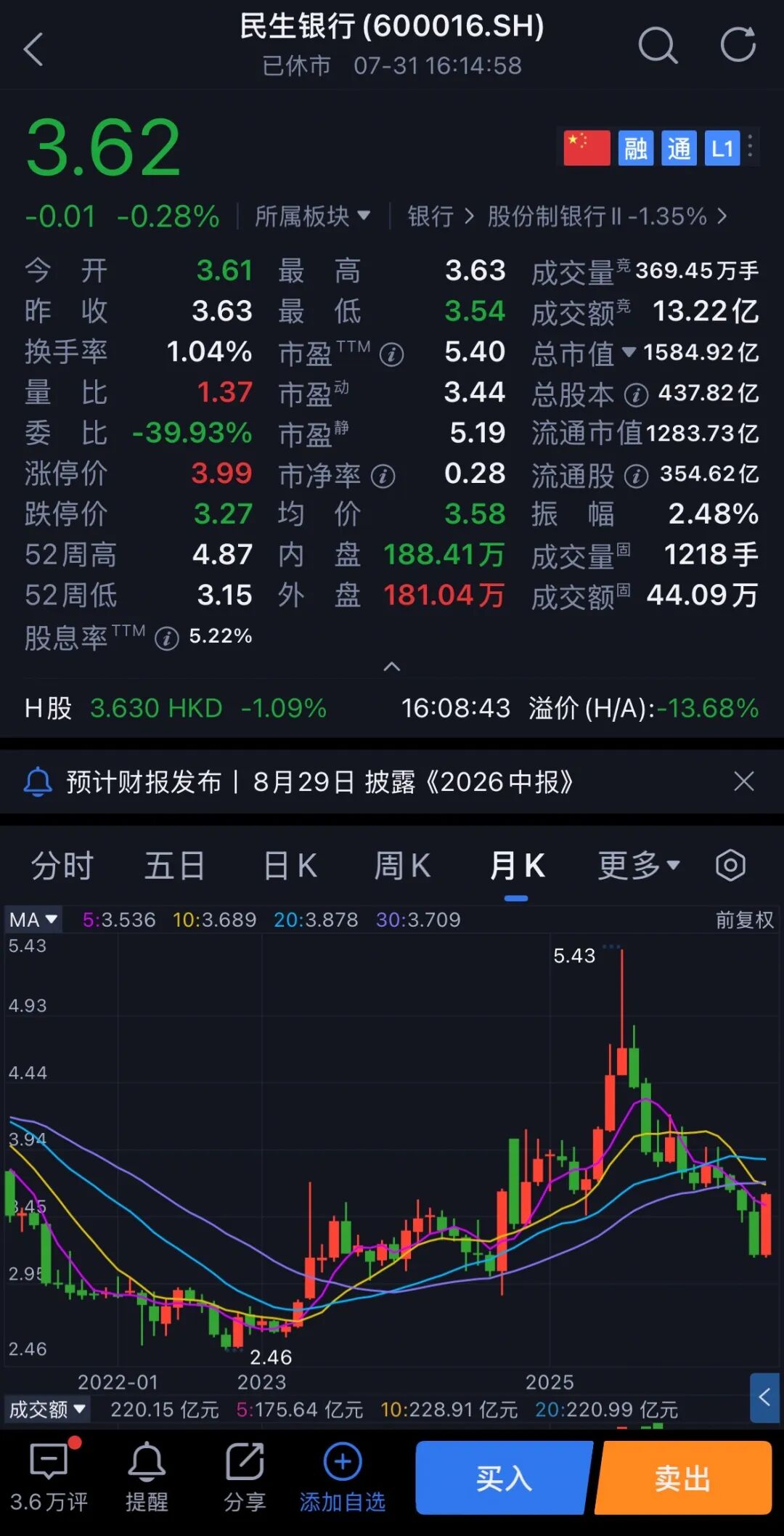Screen dimensions: 784x1536
Task: Dismiss the 预计财报发布 banner
Action: (744, 781)
